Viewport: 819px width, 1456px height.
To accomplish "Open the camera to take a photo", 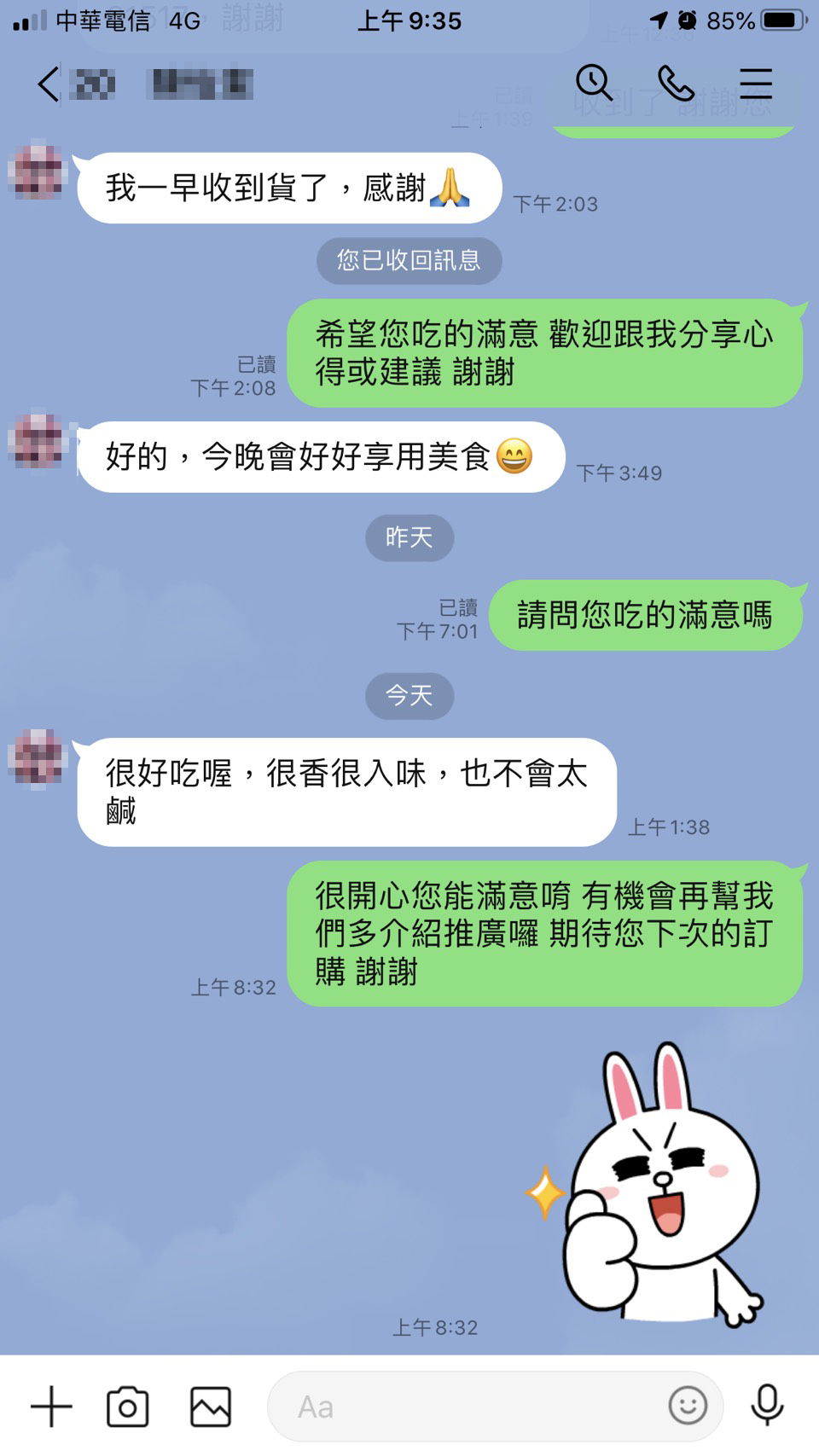I will click(x=128, y=1407).
